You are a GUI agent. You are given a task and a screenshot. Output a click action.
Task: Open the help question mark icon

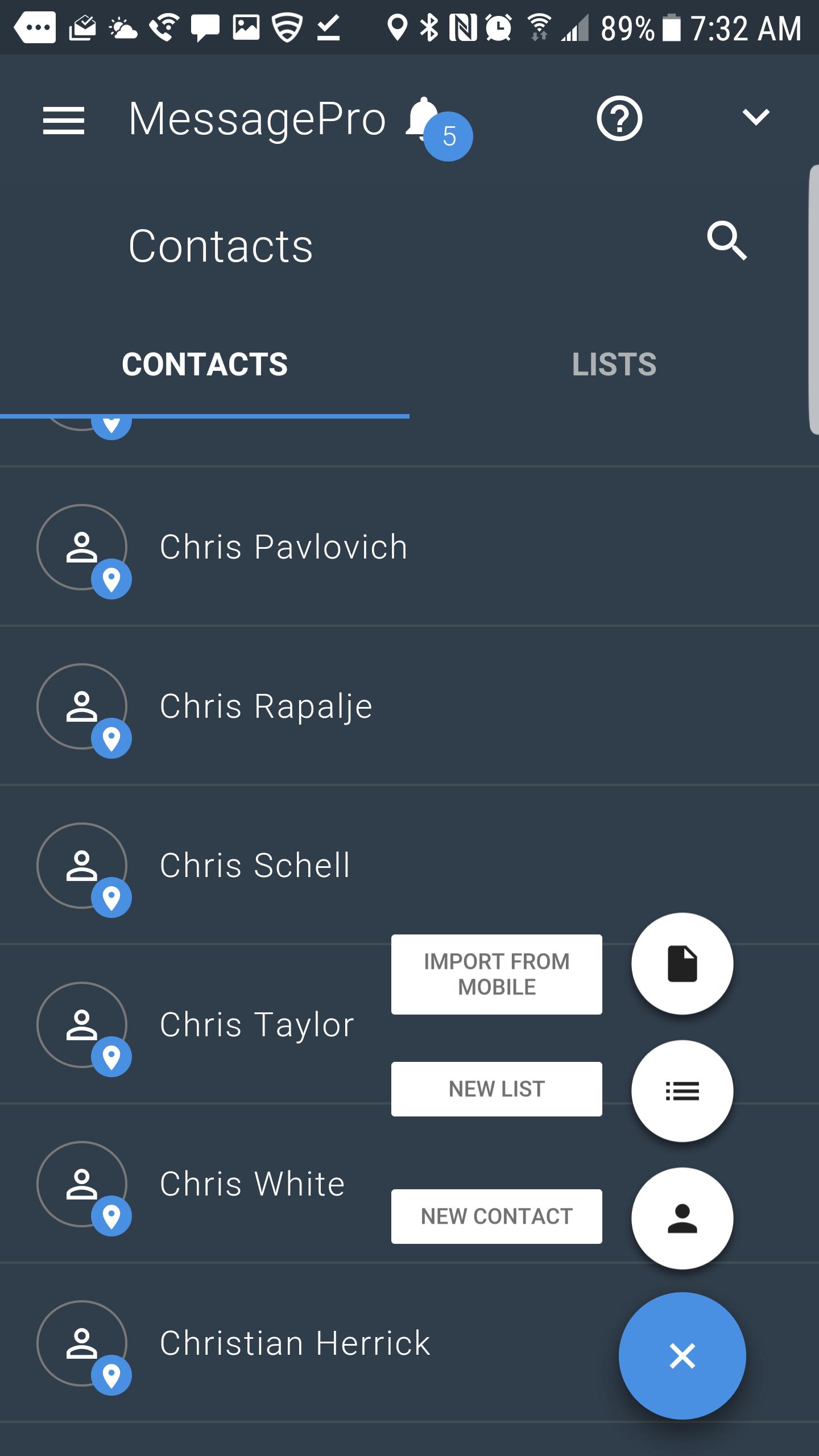click(x=619, y=119)
